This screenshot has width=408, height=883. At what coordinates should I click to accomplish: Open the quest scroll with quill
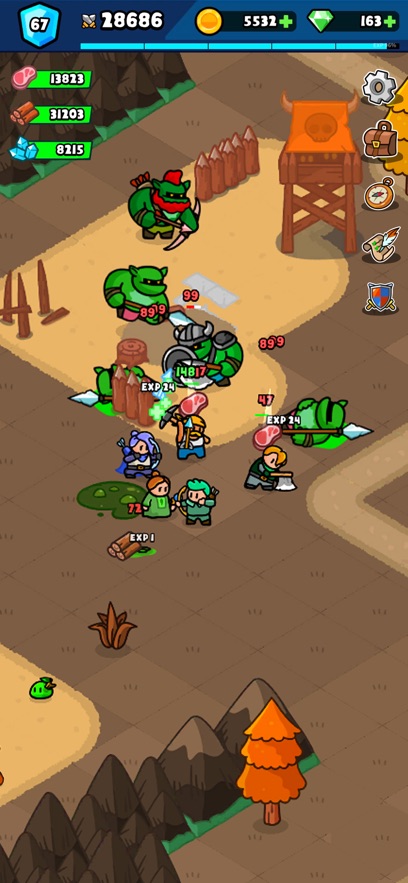click(381, 244)
